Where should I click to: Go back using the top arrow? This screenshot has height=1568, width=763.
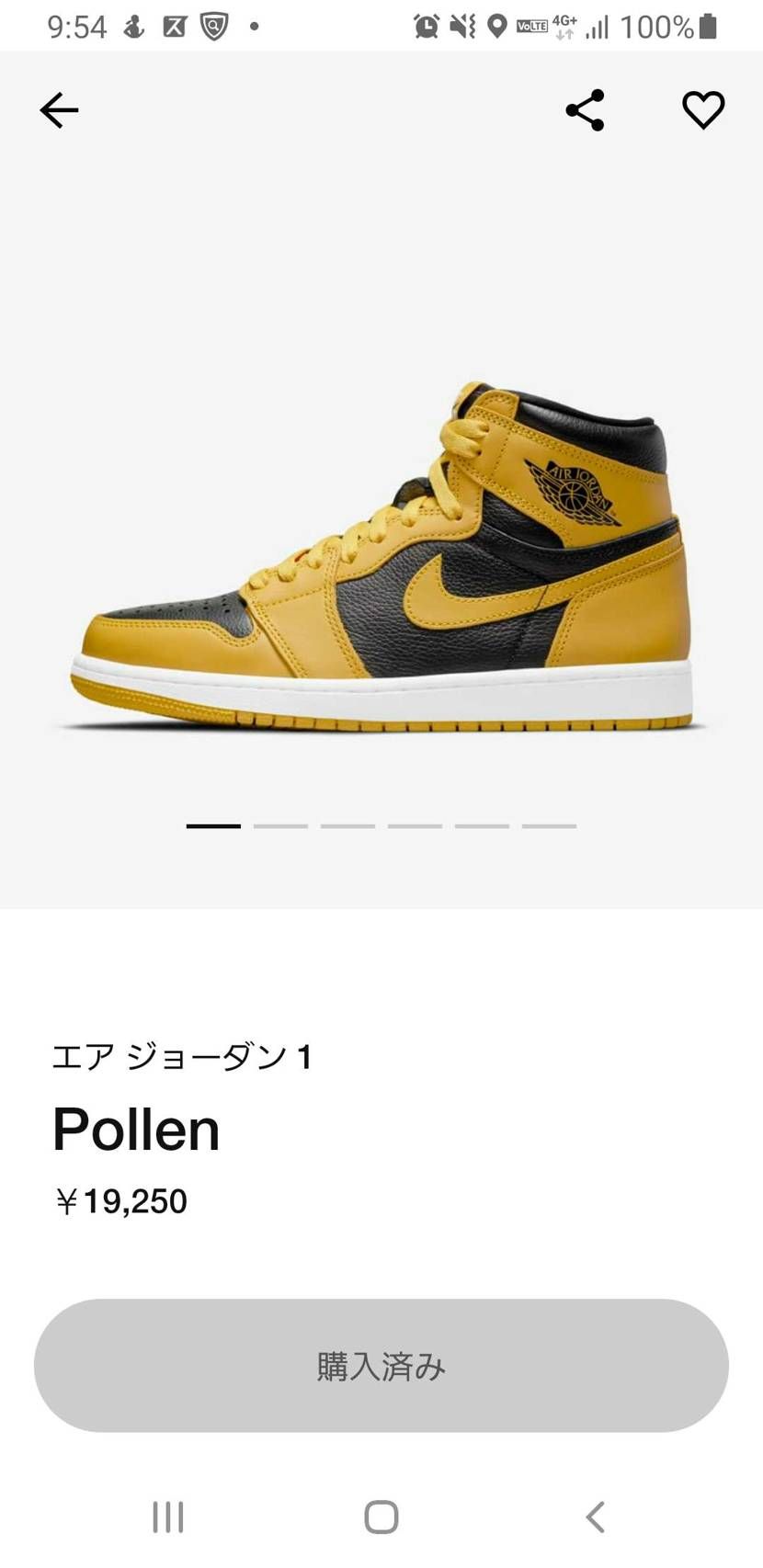(x=59, y=110)
